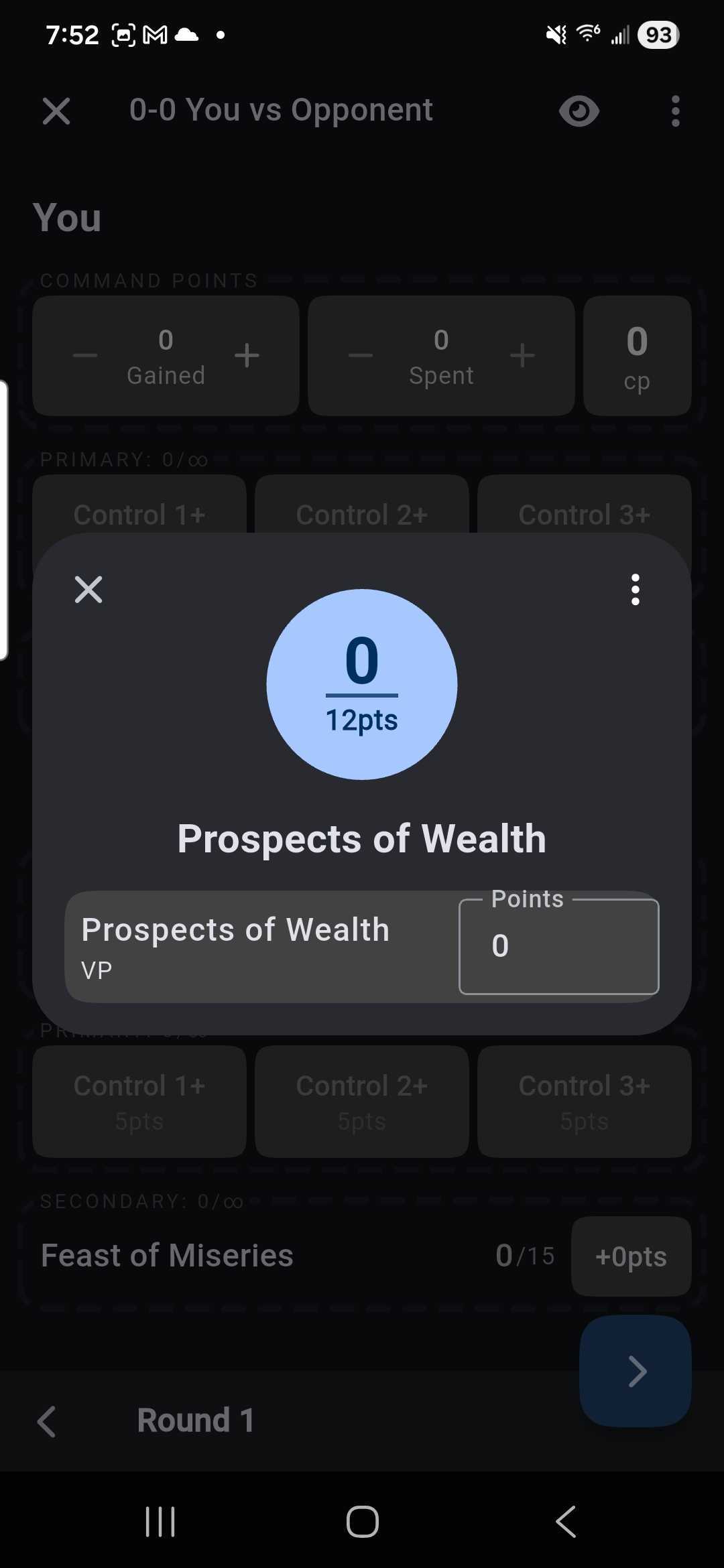Close the Prospects of Wealth dialog

(x=88, y=590)
